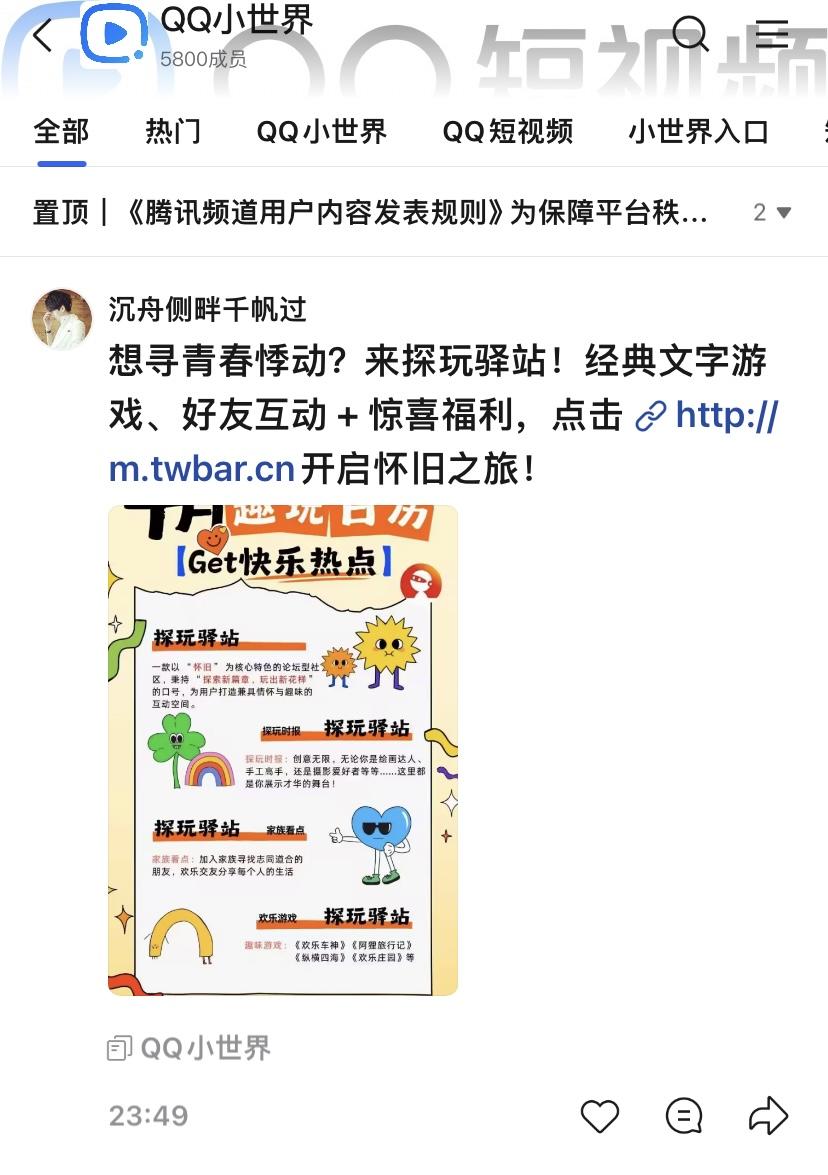Switch to the QQ短视频 tab
This screenshot has width=828, height=1175.
point(507,131)
